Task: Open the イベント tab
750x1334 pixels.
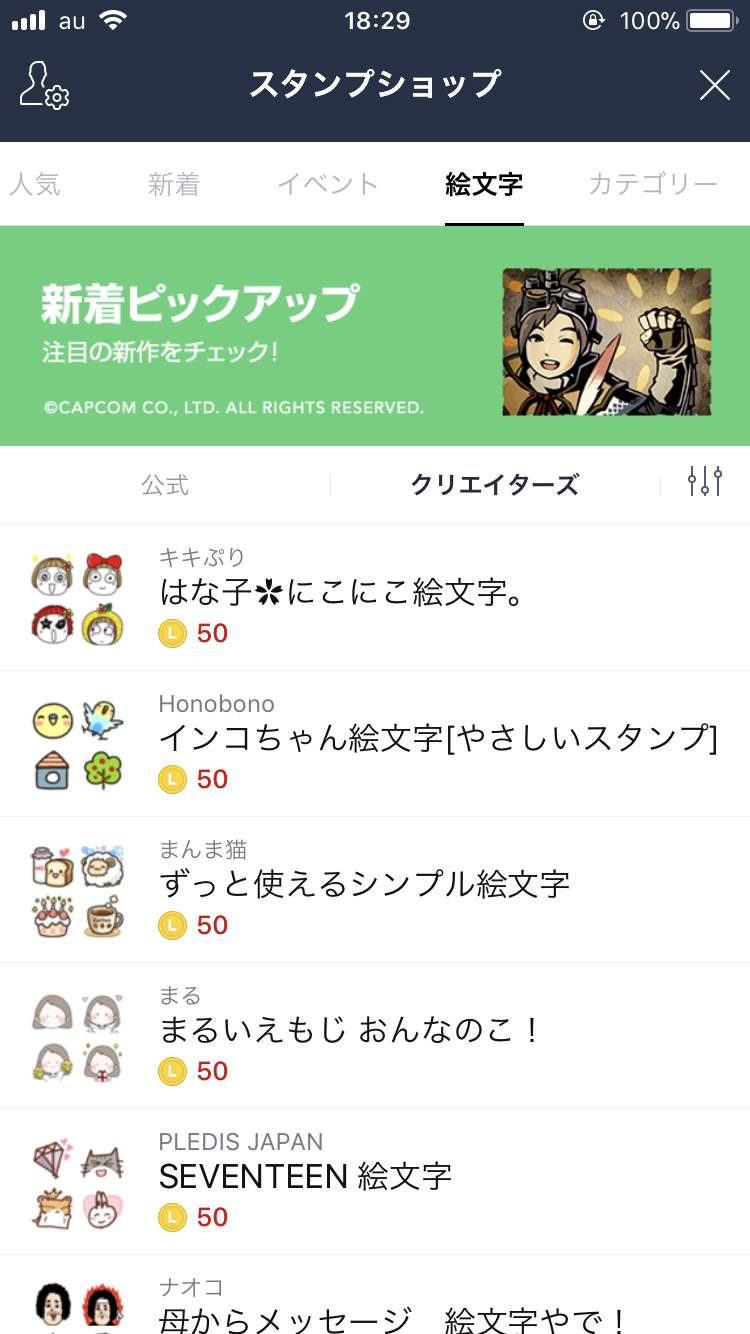Action: [x=326, y=184]
